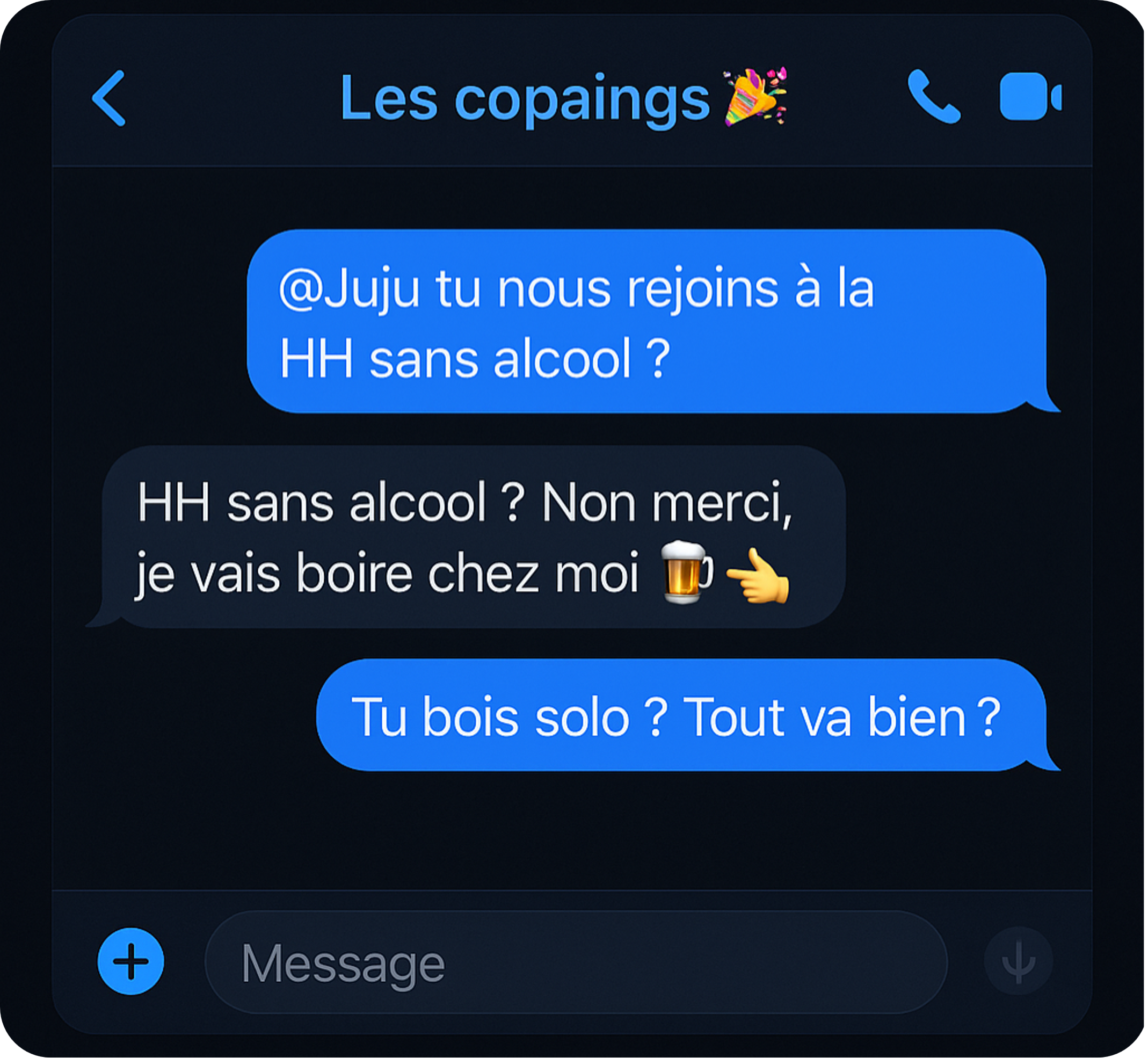Screen dimensions: 1148x1058
Task: Tap the microphone to dictate a message
Action: click(1018, 962)
